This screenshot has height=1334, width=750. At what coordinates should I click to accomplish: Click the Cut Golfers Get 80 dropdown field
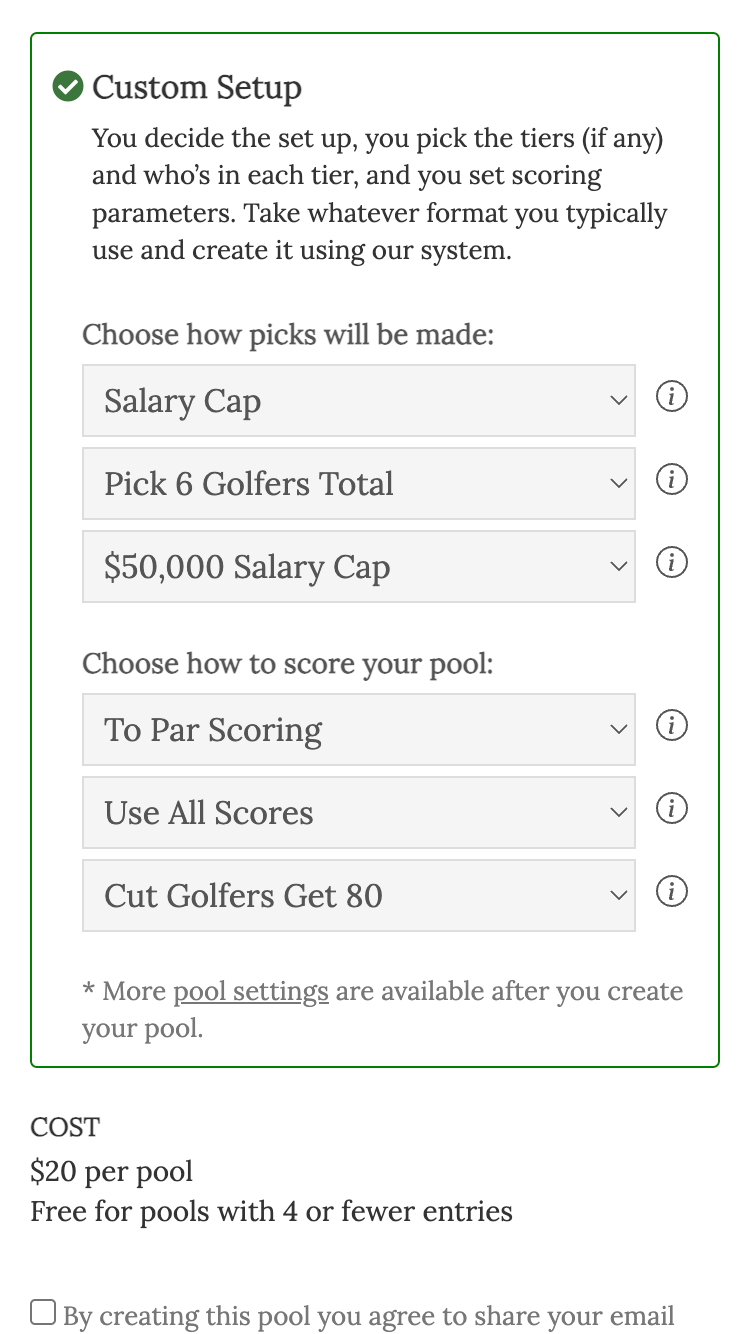pyautogui.click(x=359, y=895)
